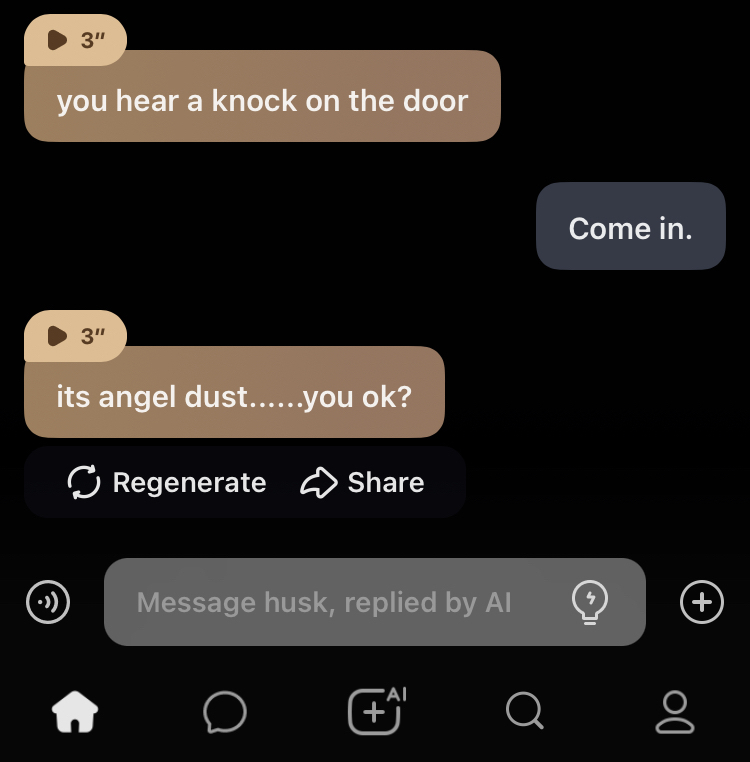Screen dimensions: 750x762
Task: Switch to the Search tab
Action: (x=524, y=712)
